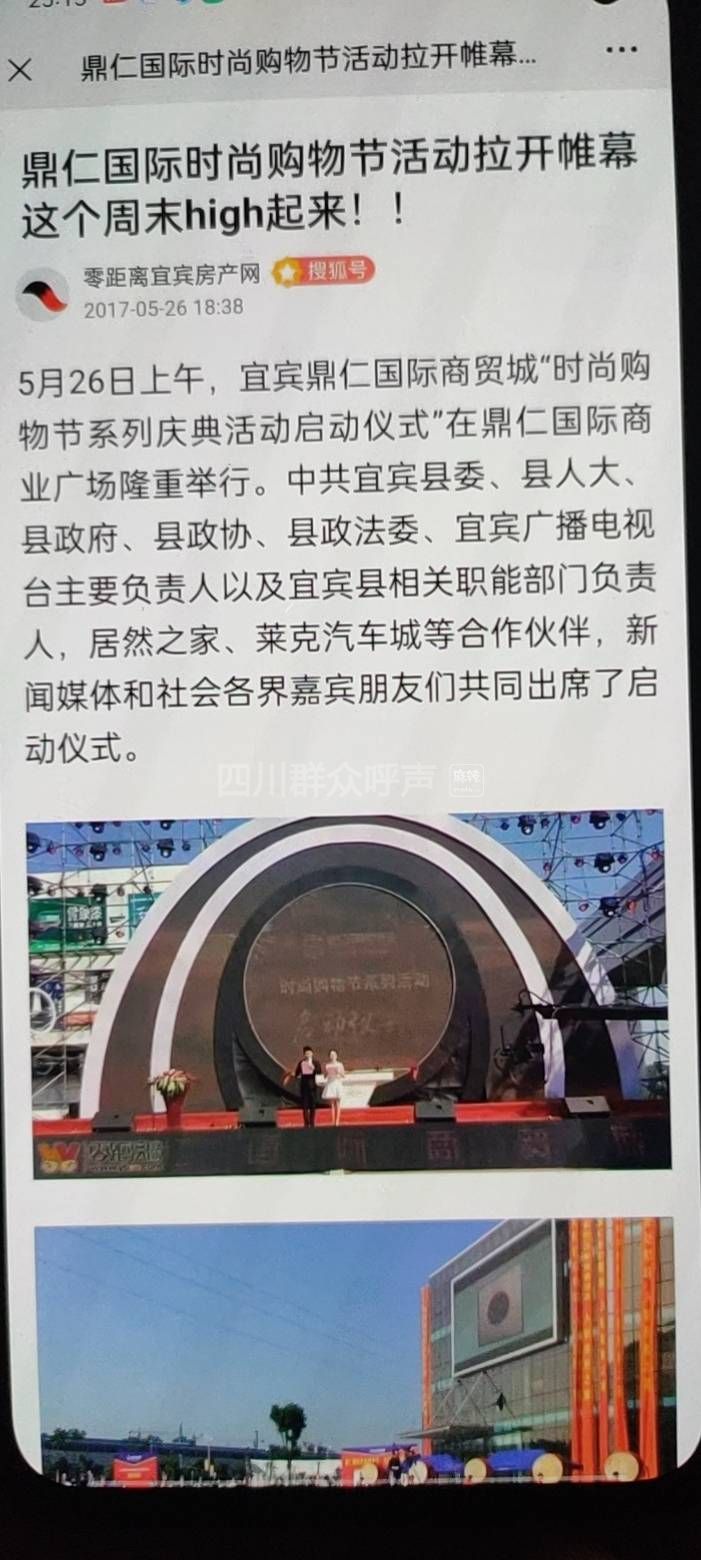Screen dimensions: 701x1560
Task: Open the three-dot overflow menu
Action: pyautogui.click(x=621, y=50)
